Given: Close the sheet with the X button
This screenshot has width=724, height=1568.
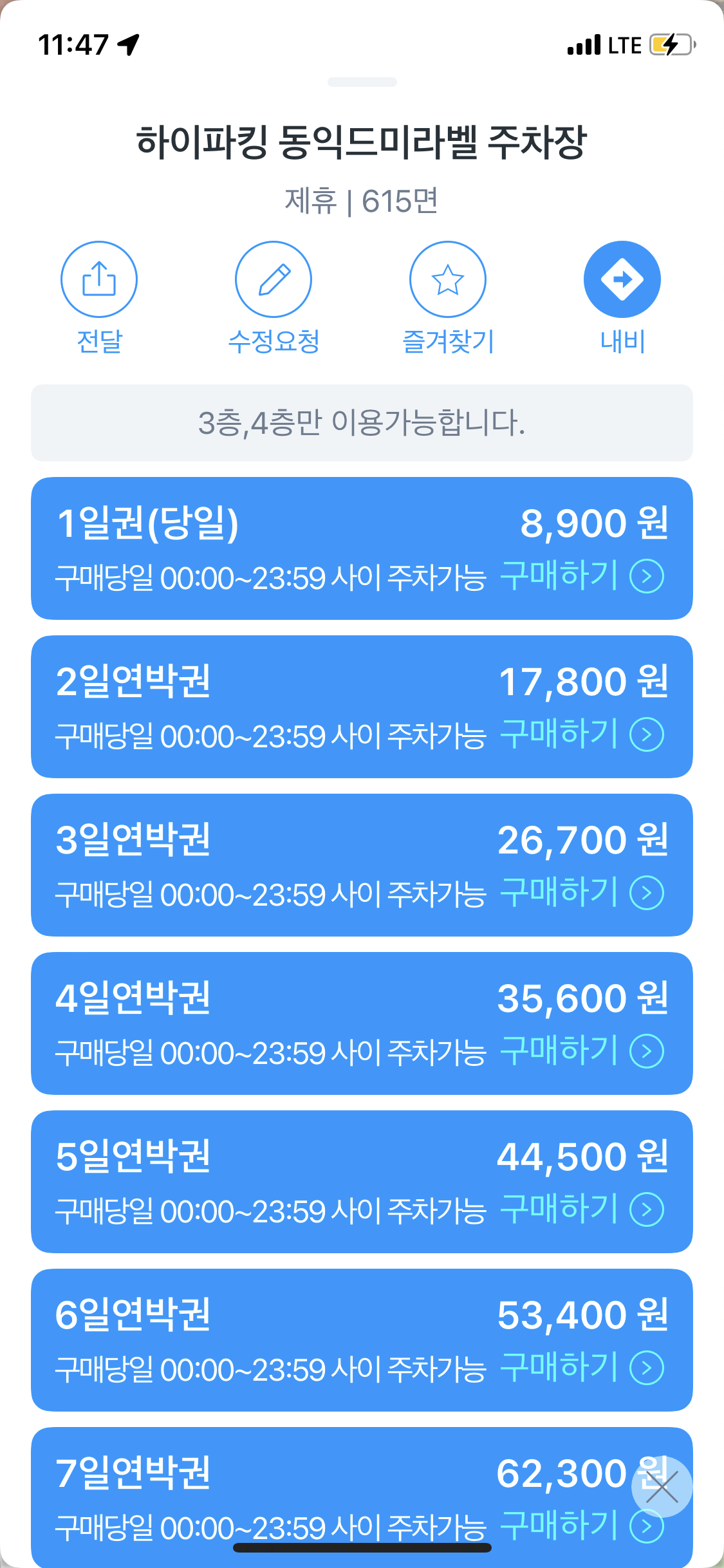Looking at the screenshot, I should 662,1487.
